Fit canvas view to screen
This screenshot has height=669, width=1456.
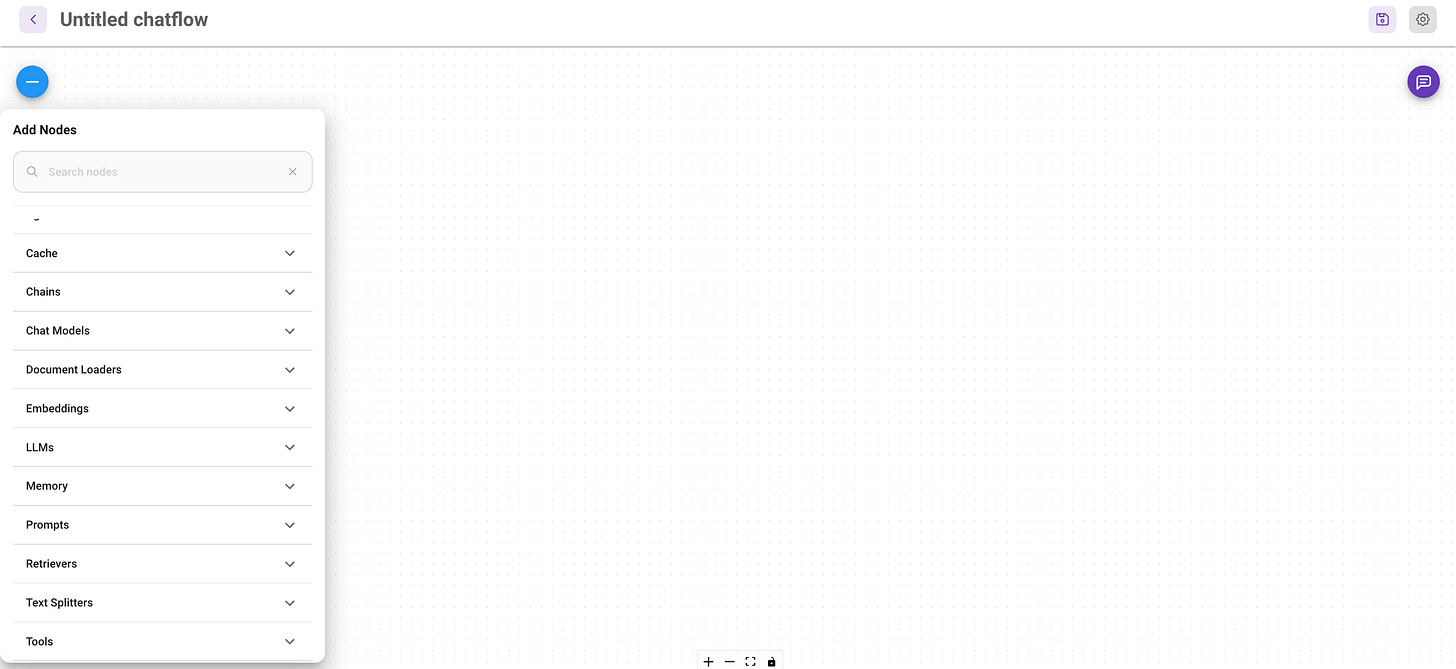pyautogui.click(x=750, y=662)
